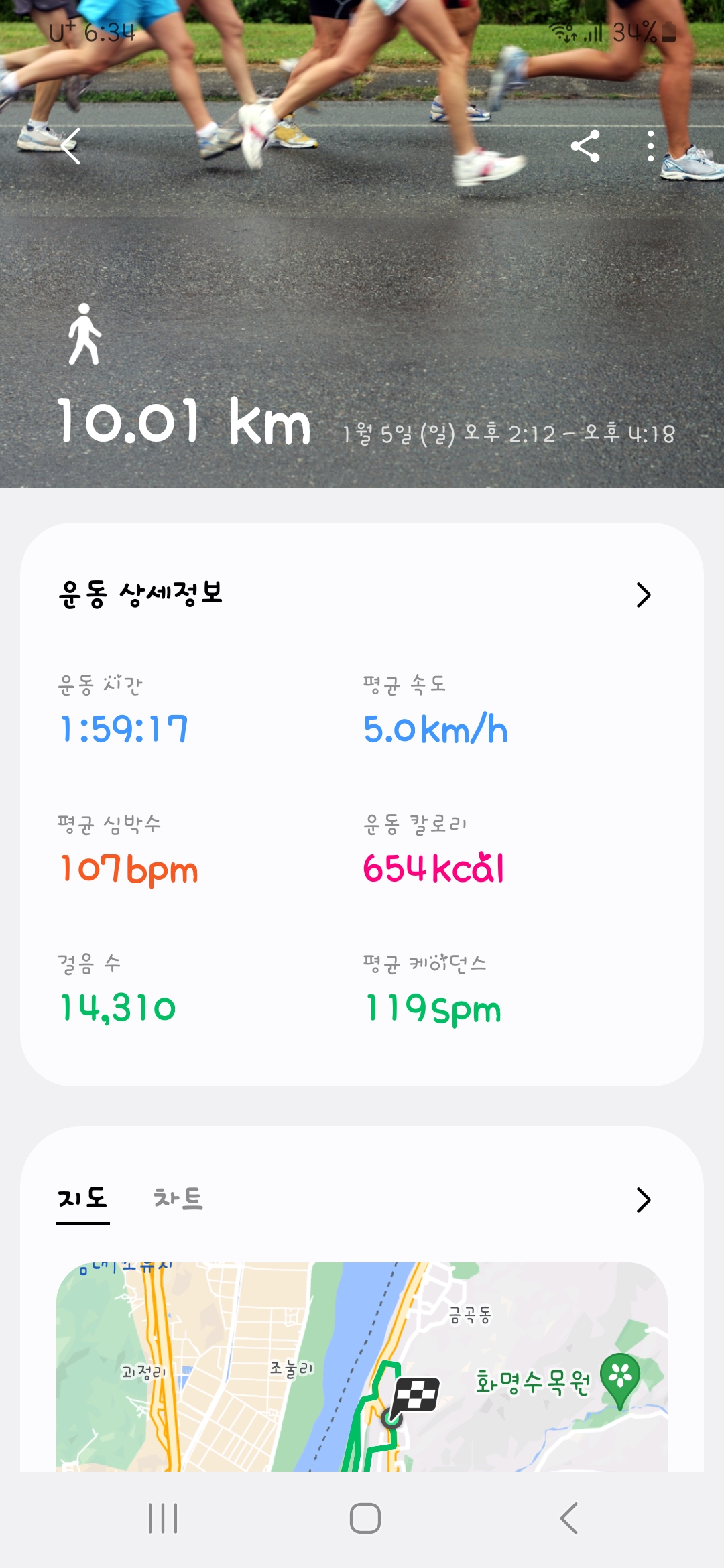The width and height of the screenshot is (724, 1568).
Task: Switch to the 차트 tab
Action: [178, 1198]
